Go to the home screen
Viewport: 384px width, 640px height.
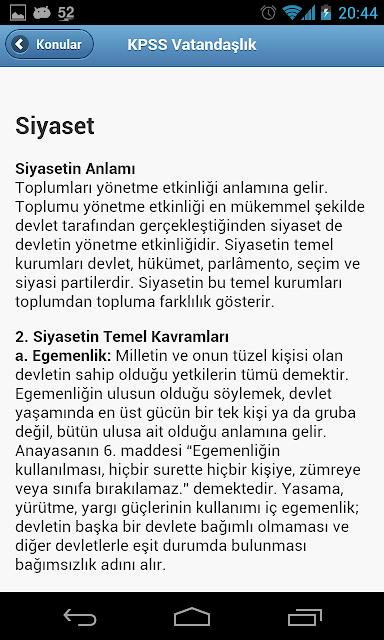click(x=192, y=617)
